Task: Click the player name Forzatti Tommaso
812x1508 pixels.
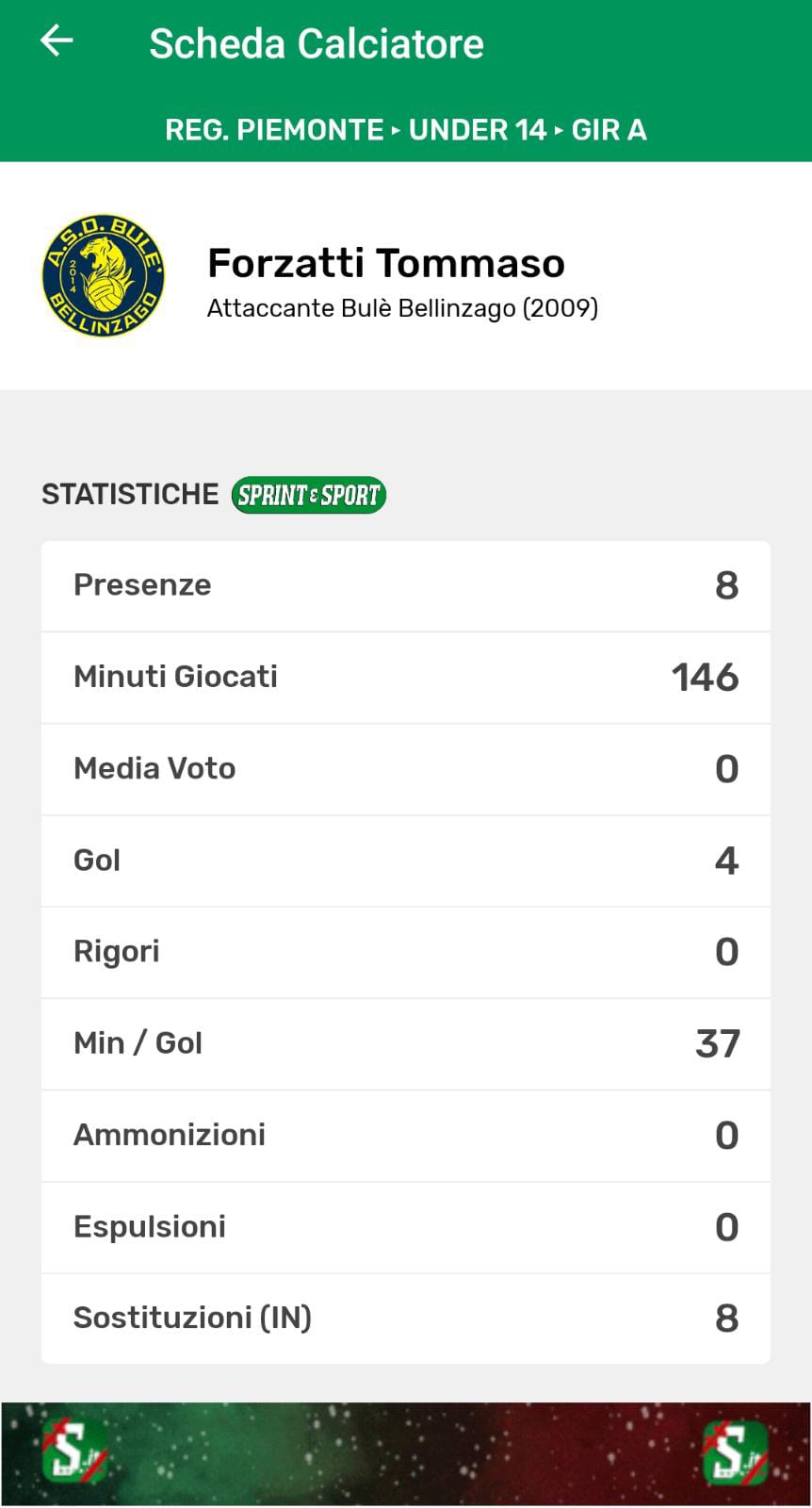Action: click(x=386, y=264)
